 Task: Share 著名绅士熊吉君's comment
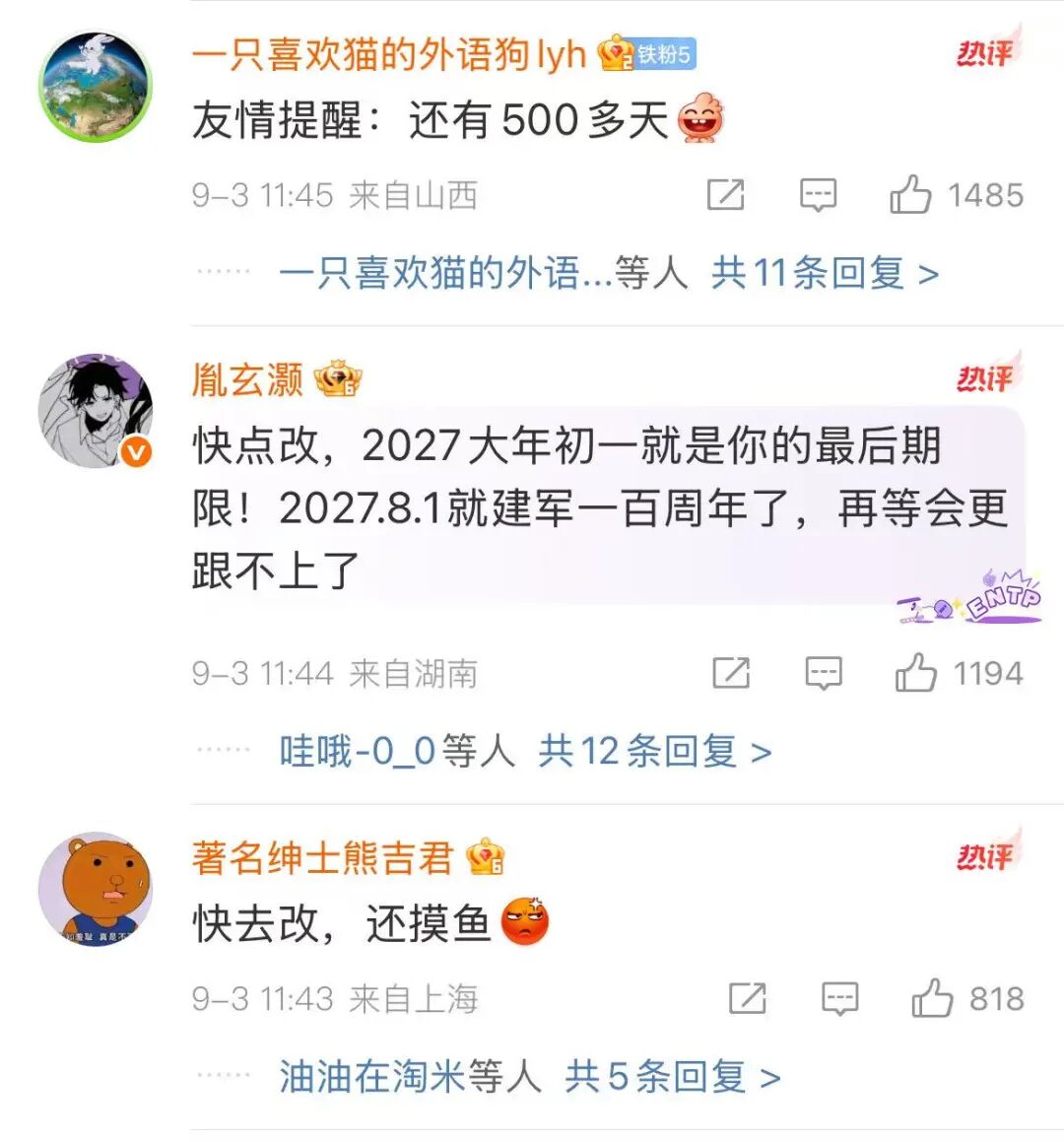pos(747,999)
